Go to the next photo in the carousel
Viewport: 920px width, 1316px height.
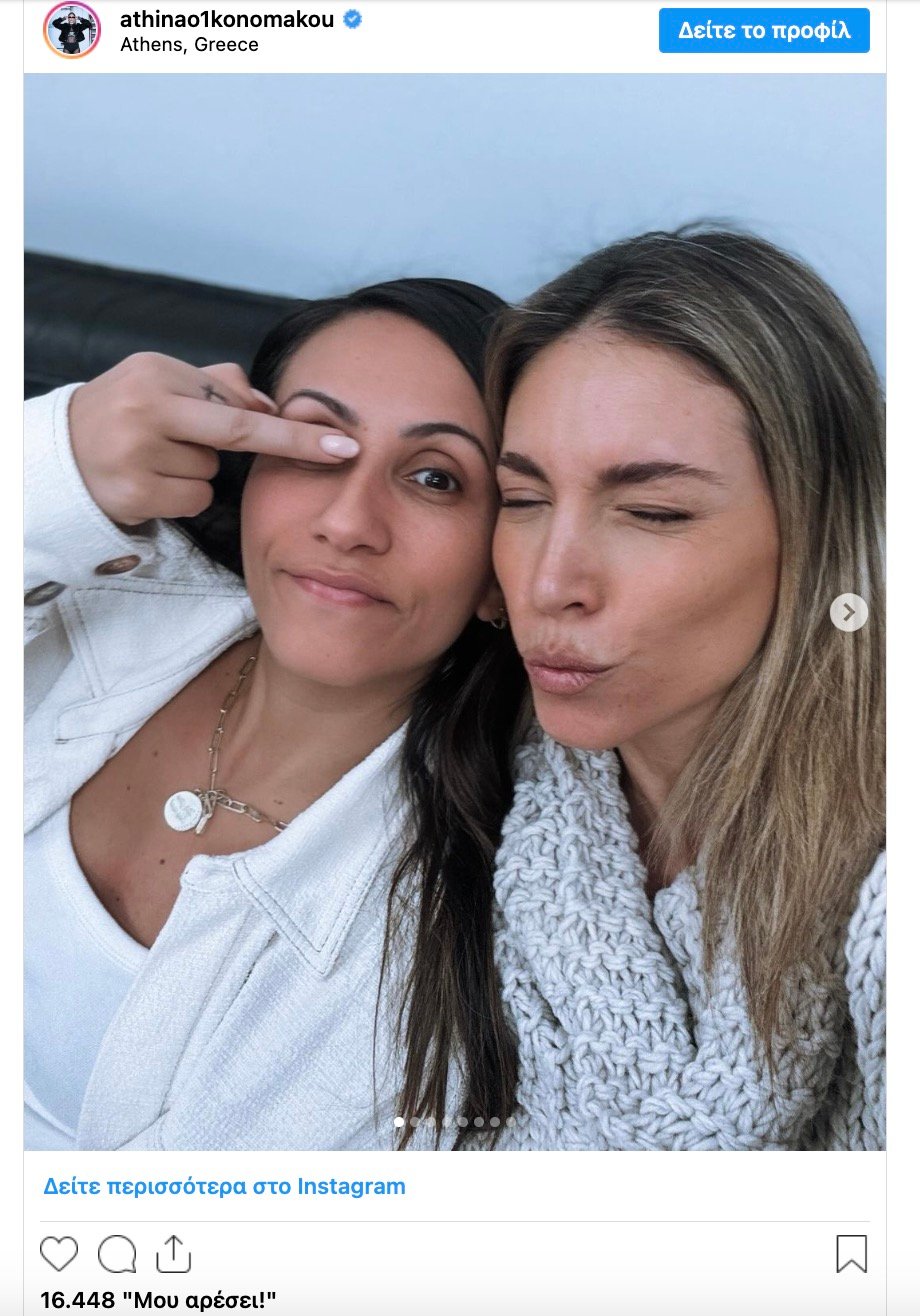pos(848,612)
